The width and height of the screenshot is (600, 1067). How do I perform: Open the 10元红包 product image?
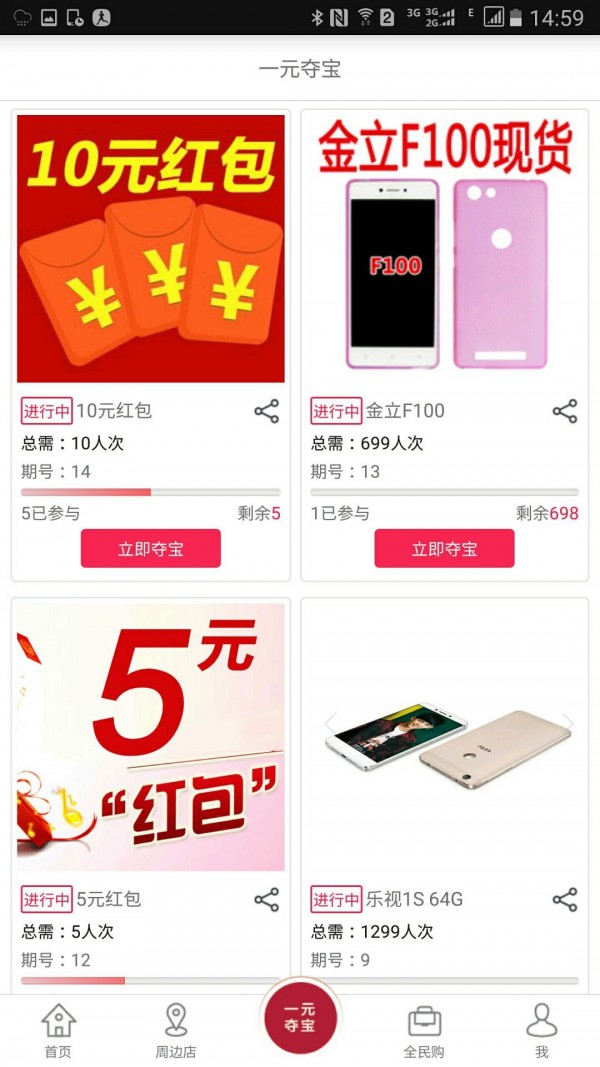coord(151,248)
